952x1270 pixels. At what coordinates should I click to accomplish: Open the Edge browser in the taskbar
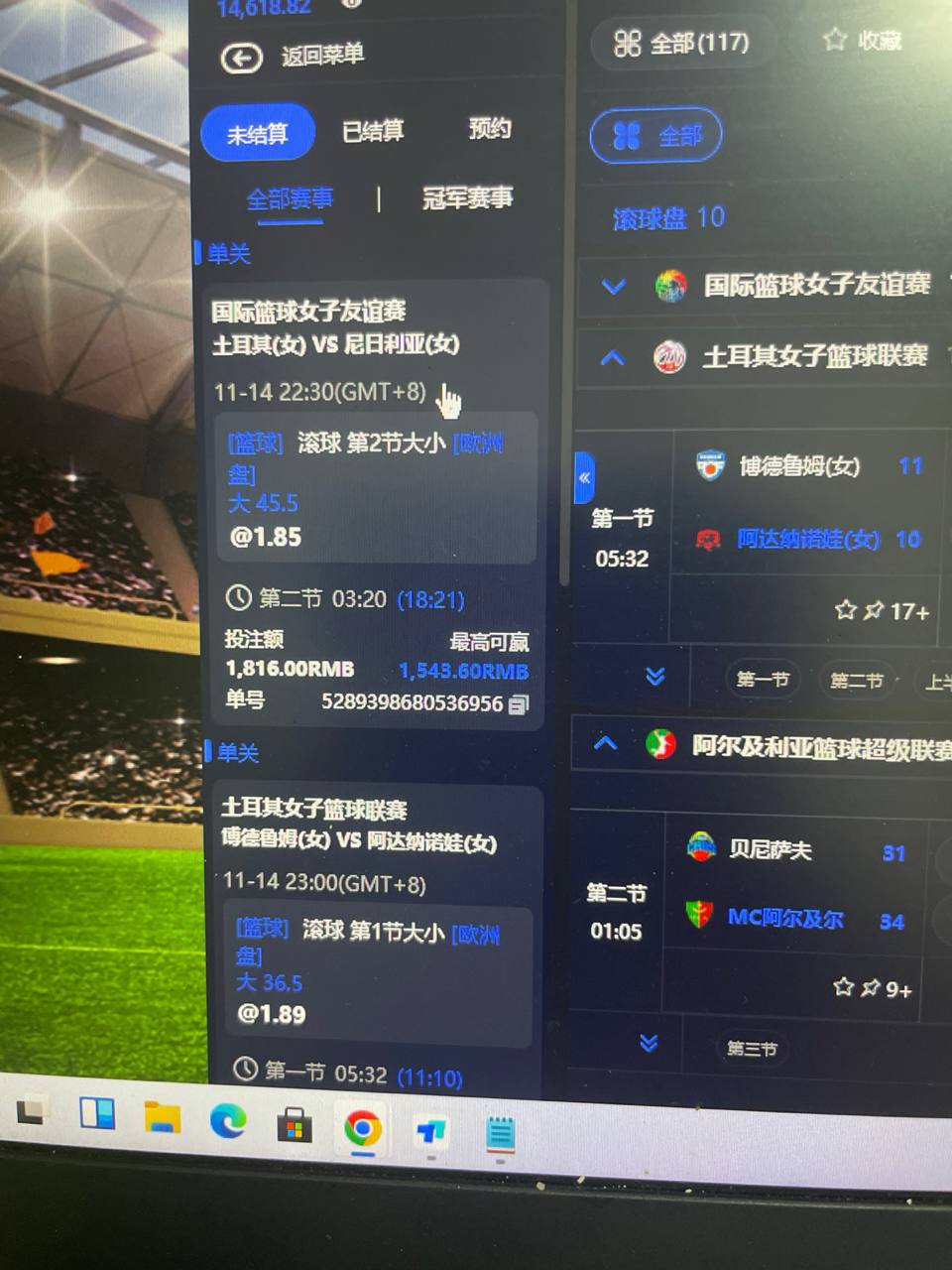pyautogui.click(x=228, y=1122)
